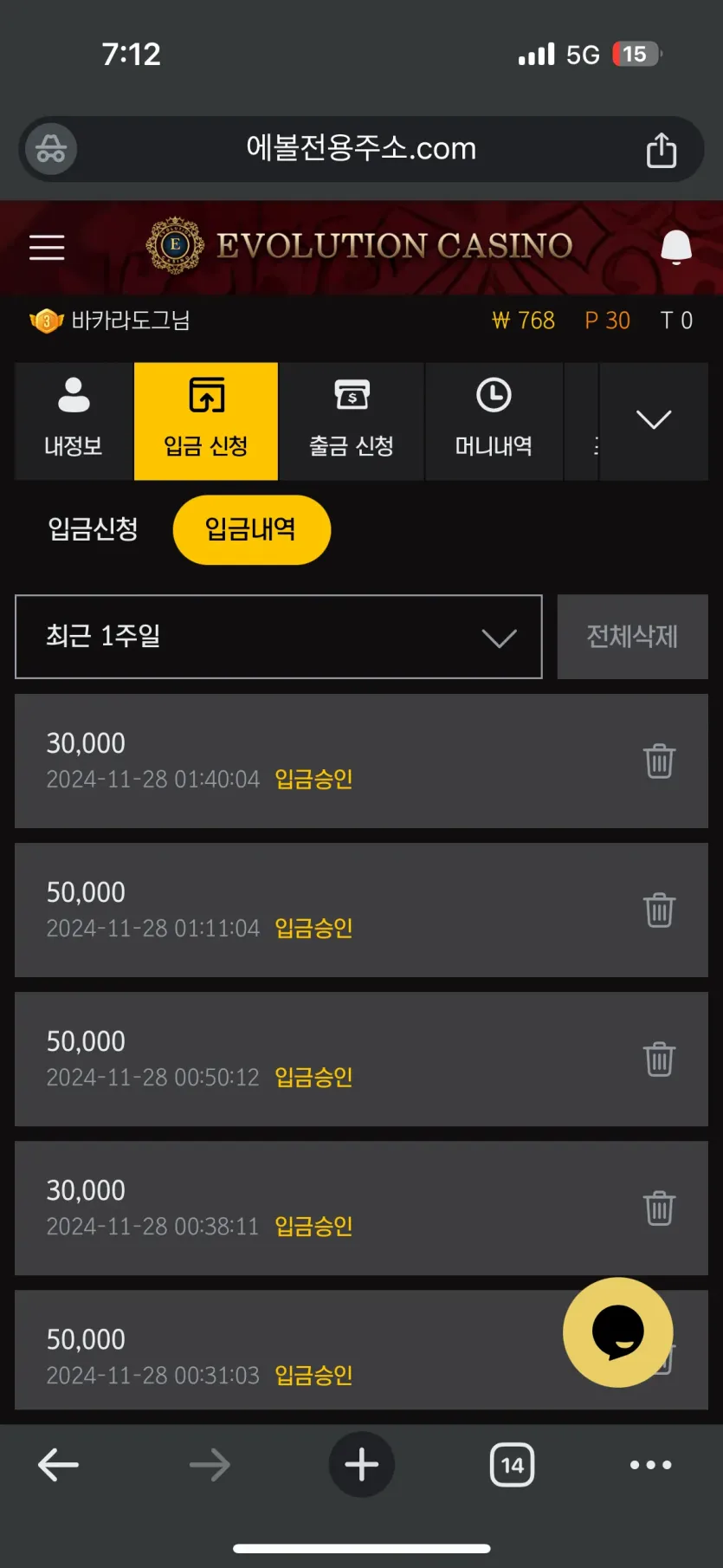Screen dimensions: 723x1568
Task: Tap the 에볼전용주소.com address bar
Action: pos(361,149)
